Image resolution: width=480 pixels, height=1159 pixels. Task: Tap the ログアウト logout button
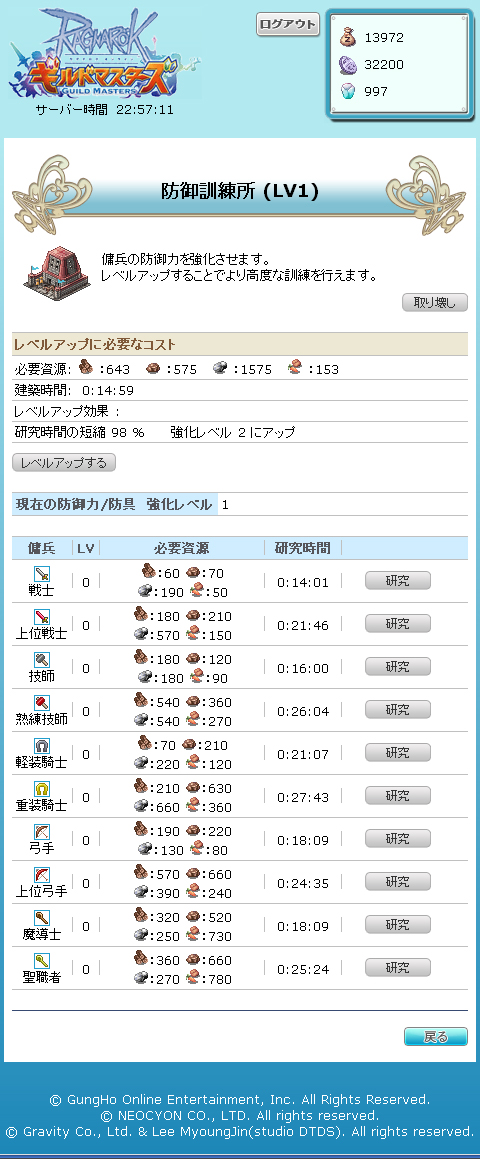tap(288, 24)
